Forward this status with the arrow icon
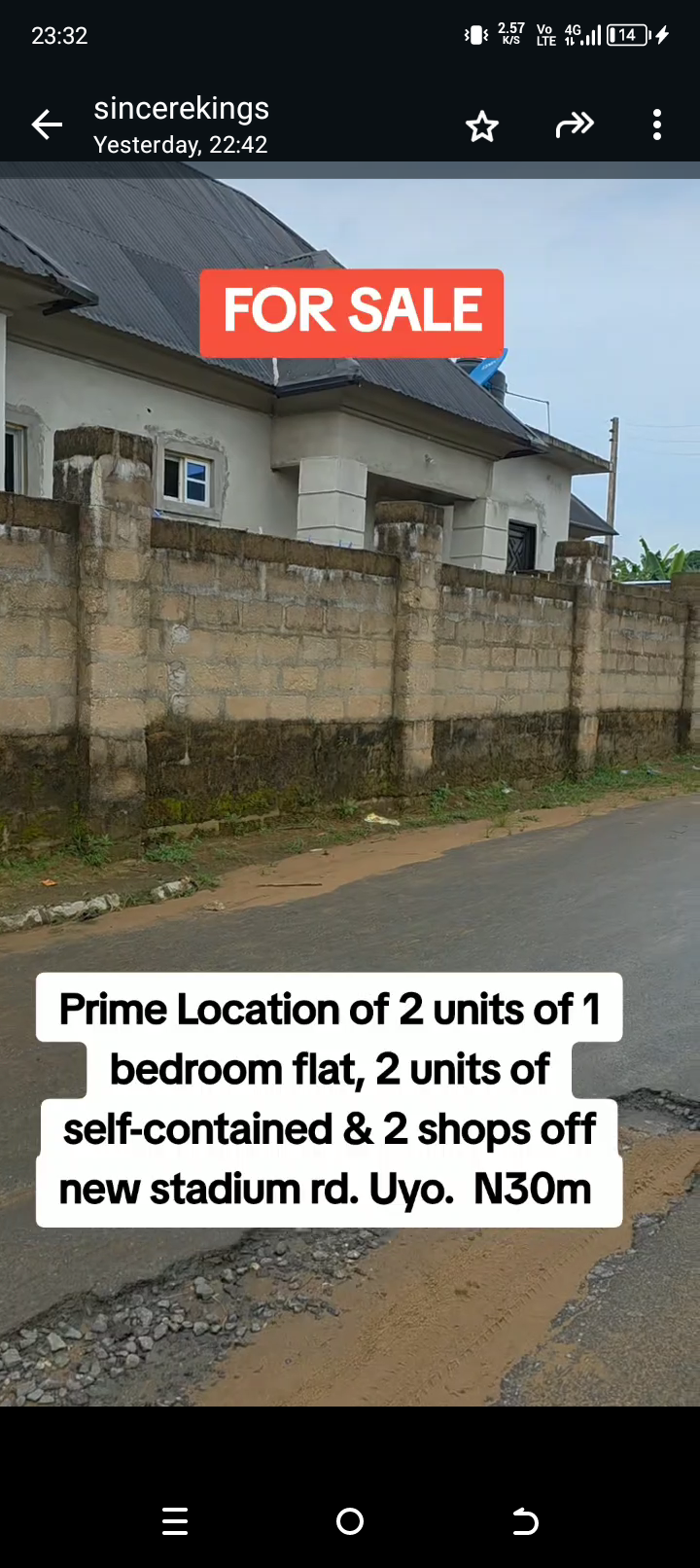 click(574, 125)
